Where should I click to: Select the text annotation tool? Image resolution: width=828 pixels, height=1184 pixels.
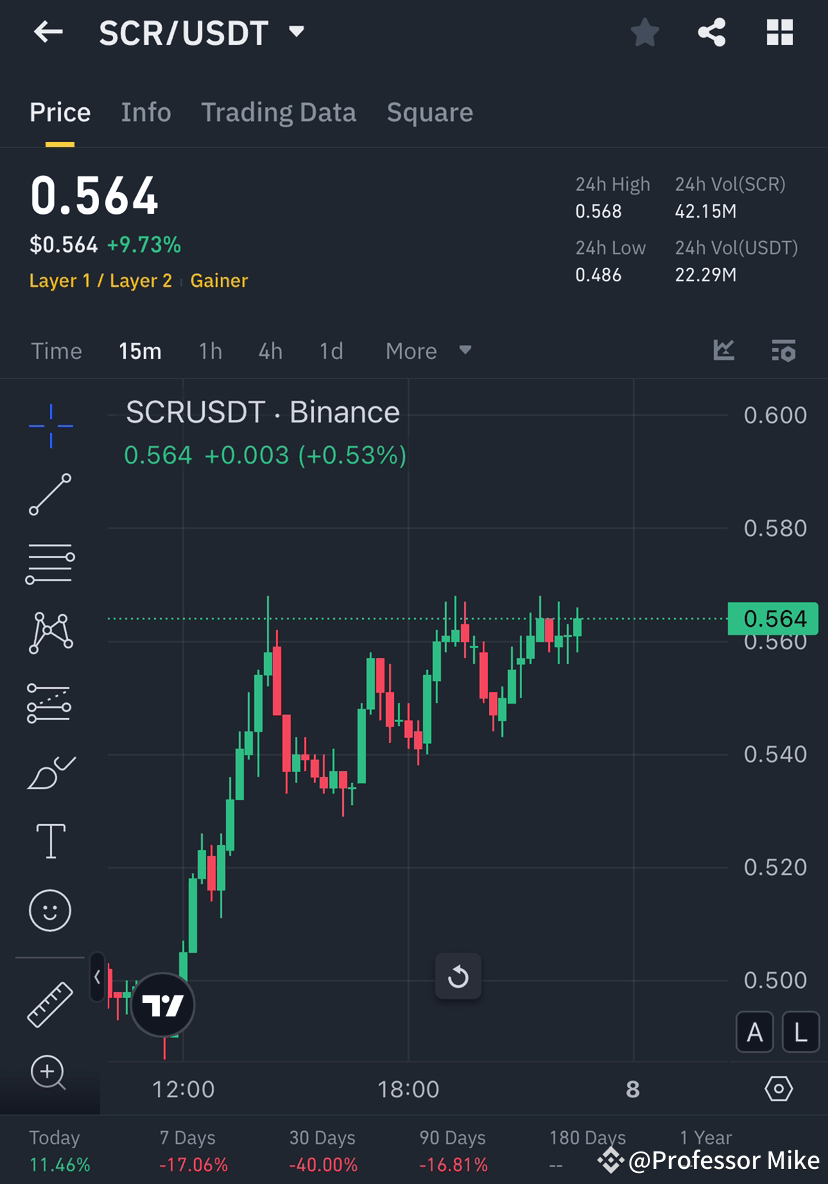click(49, 841)
